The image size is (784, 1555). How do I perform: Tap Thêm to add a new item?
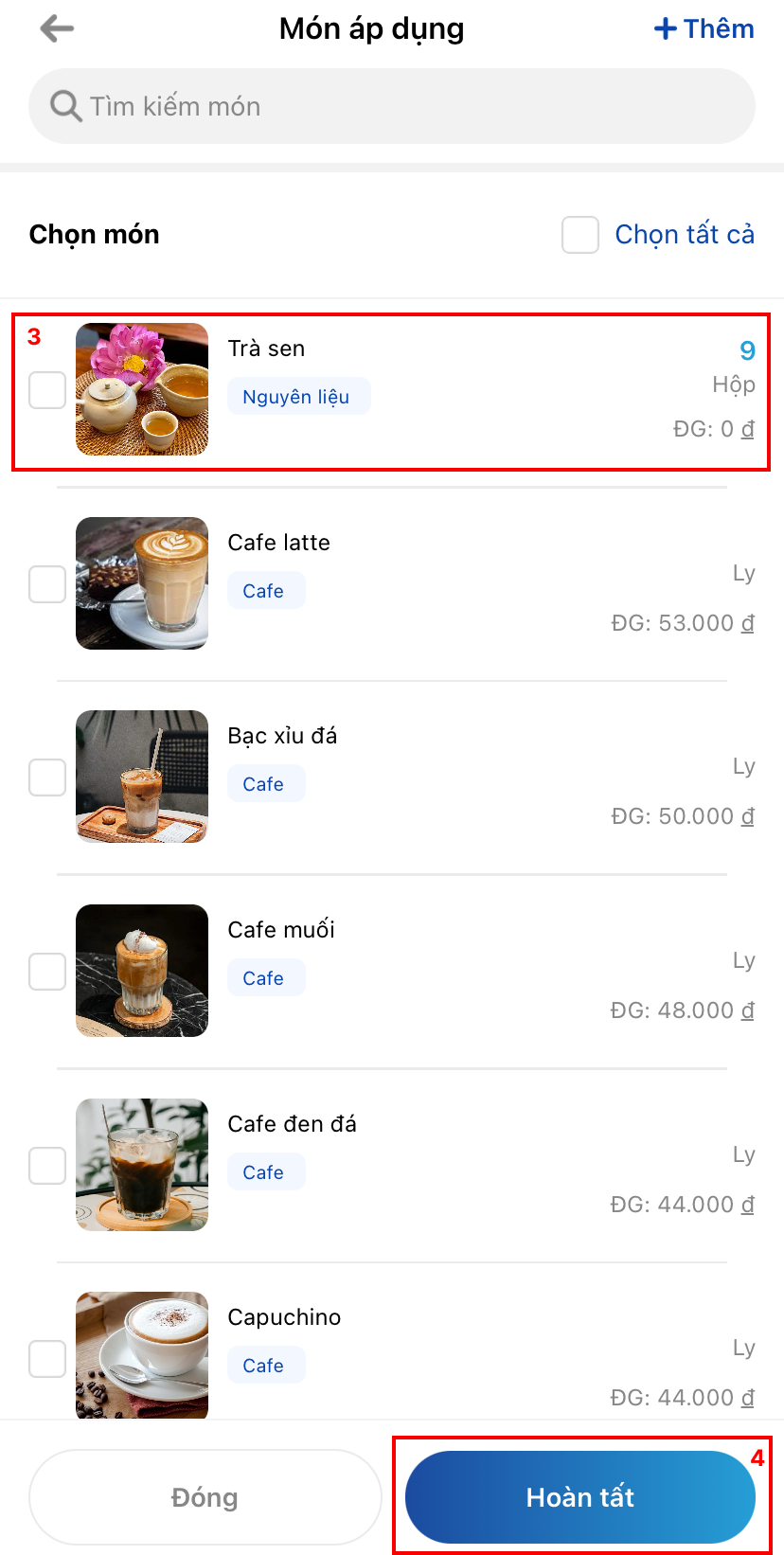coord(704,29)
